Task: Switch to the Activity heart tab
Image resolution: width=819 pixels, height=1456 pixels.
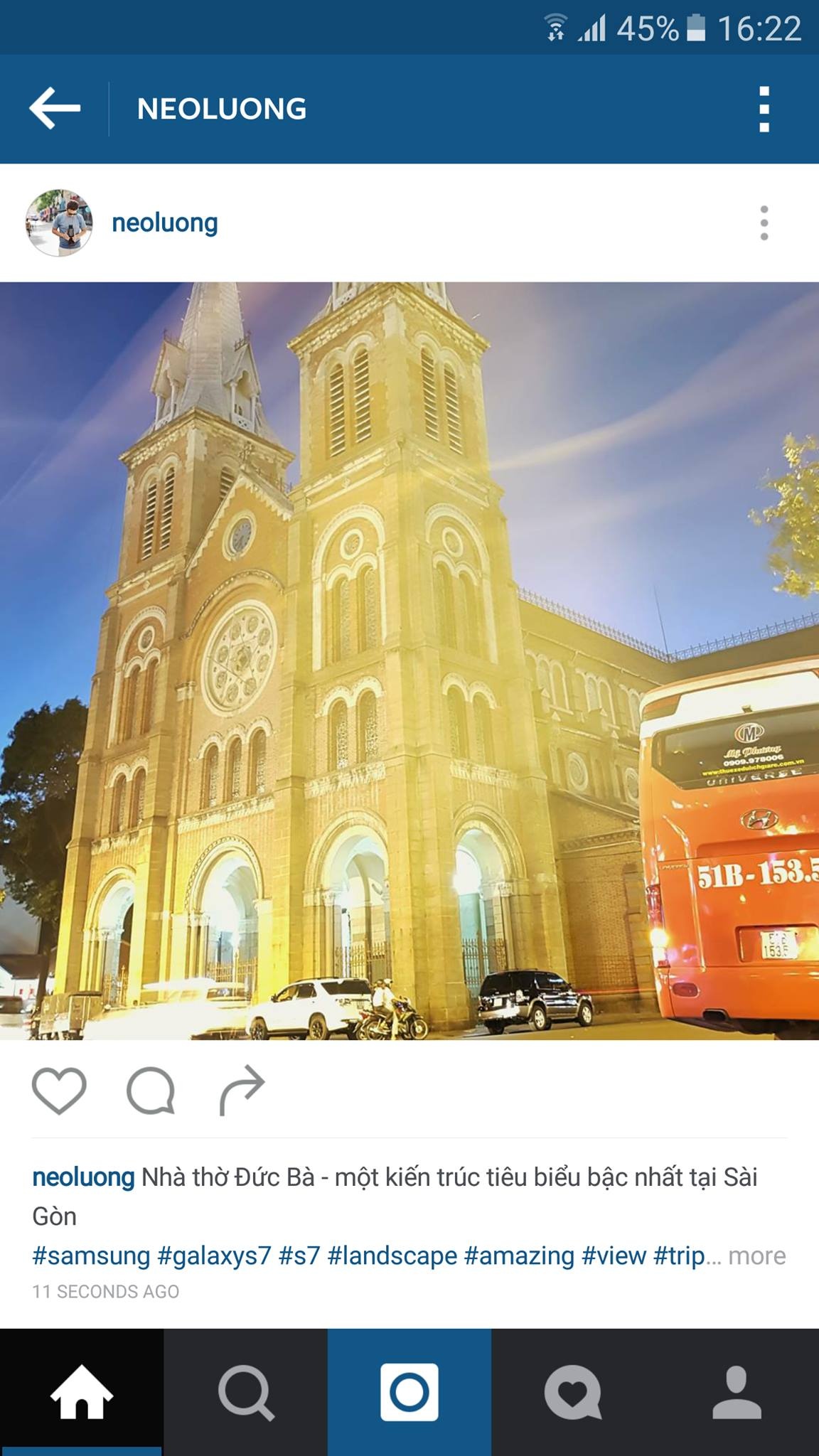Action: point(573,1392)
